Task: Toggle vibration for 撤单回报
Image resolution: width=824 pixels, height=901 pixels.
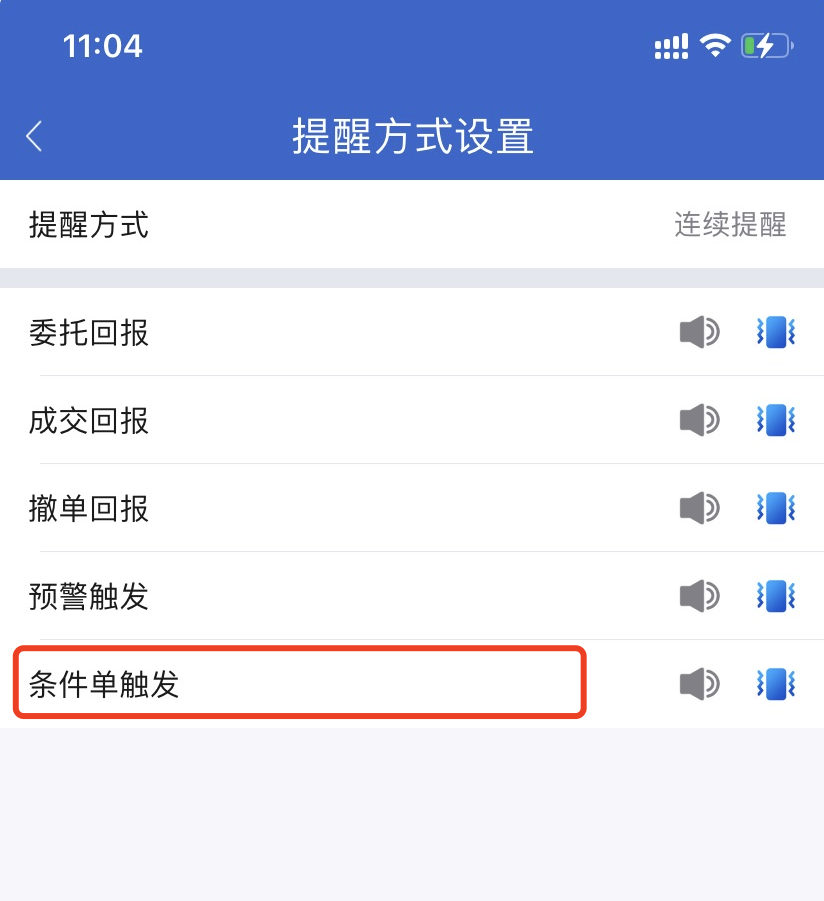Action: pos(775,508)
